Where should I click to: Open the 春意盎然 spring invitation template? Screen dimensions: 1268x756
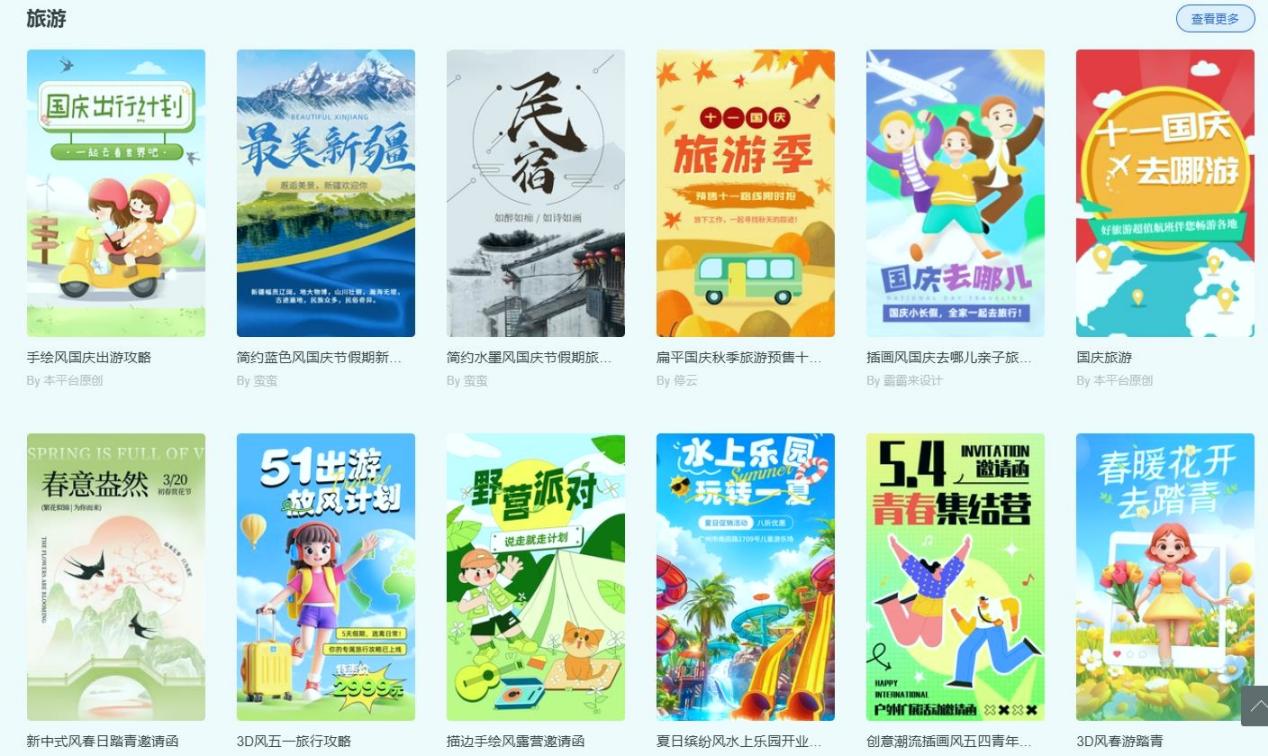click(x=116, y=576)
